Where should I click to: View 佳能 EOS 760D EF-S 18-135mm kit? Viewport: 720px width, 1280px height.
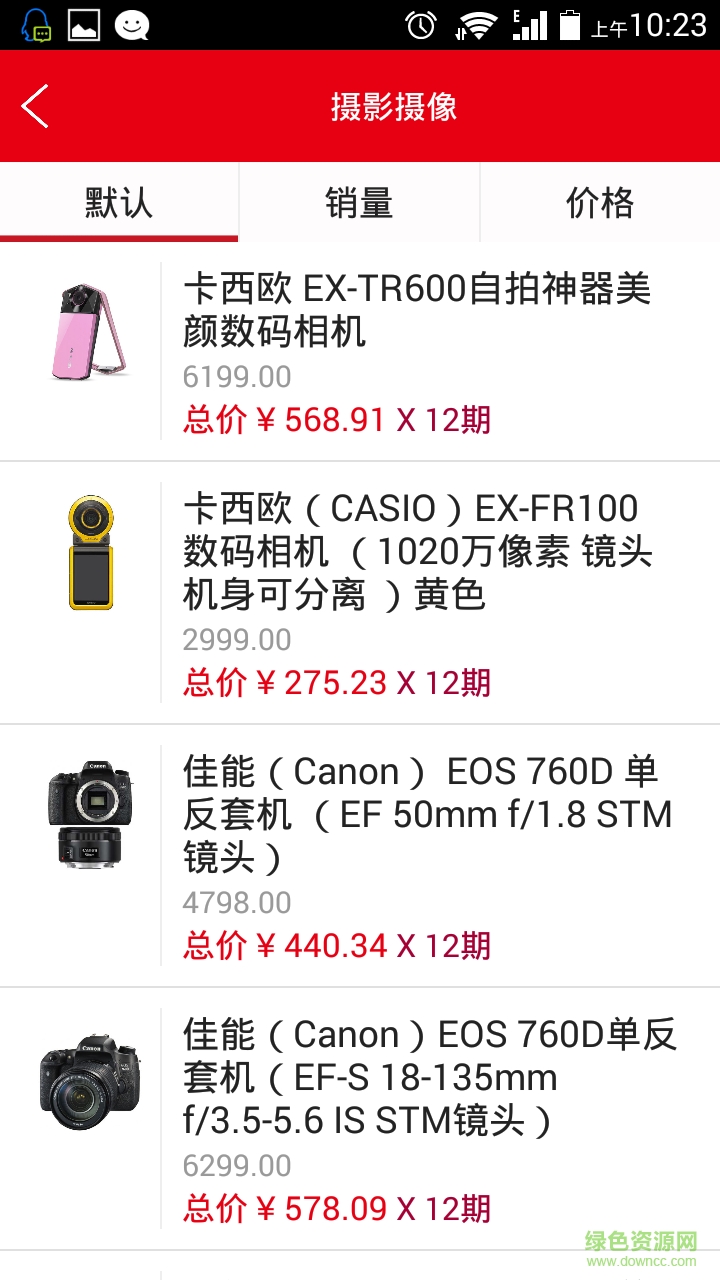pos(430,1077)
